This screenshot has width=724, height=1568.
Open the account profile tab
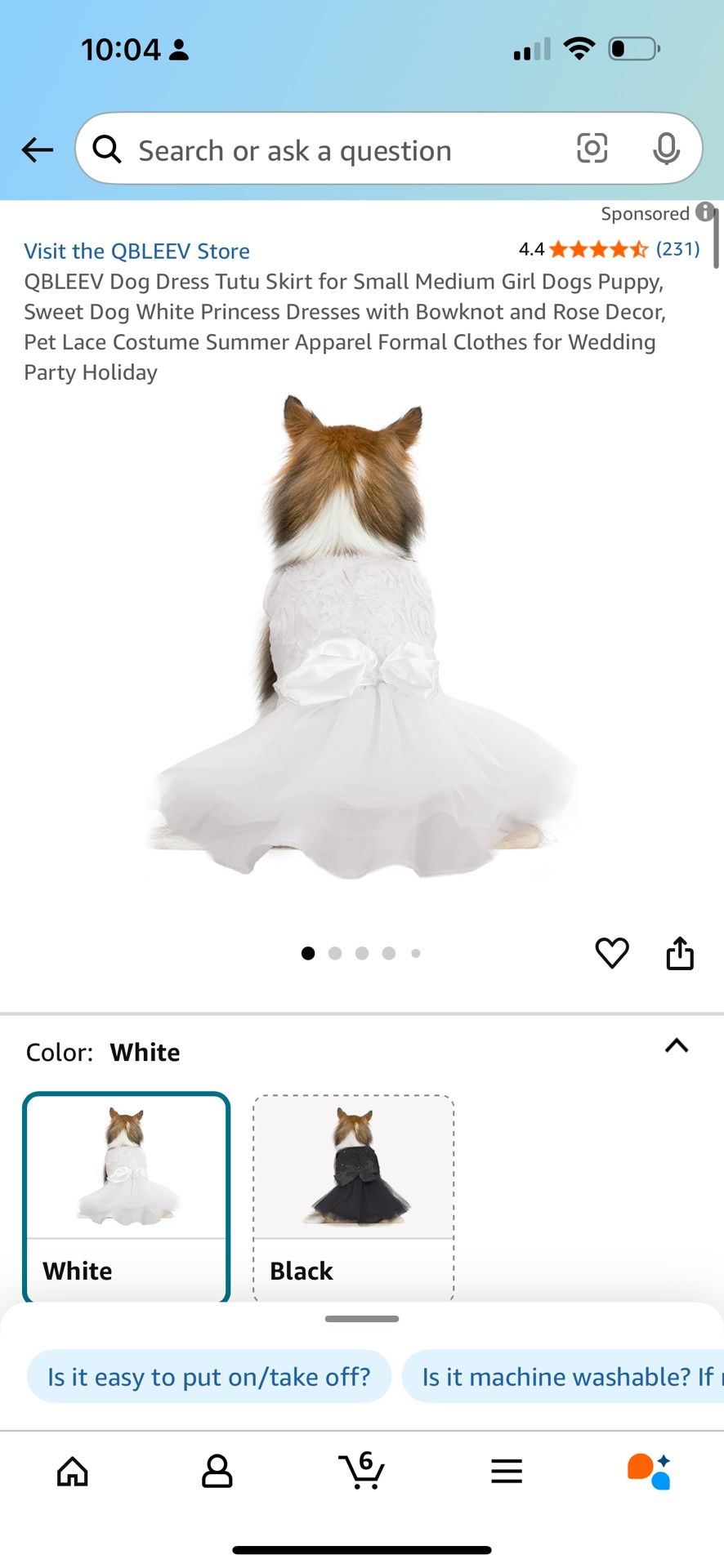click(x=217, y=1472)
